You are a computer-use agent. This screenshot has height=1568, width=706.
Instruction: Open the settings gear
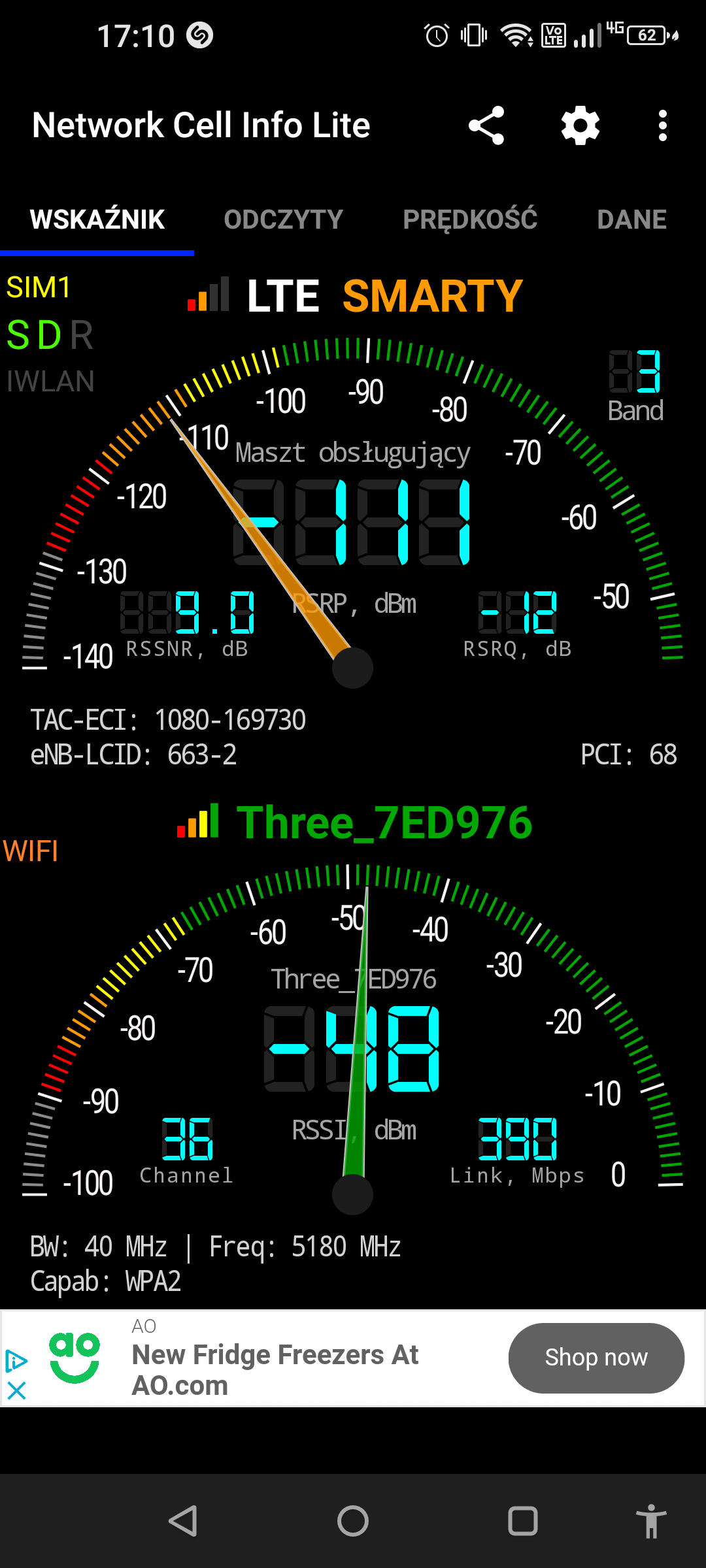(580, 125)
